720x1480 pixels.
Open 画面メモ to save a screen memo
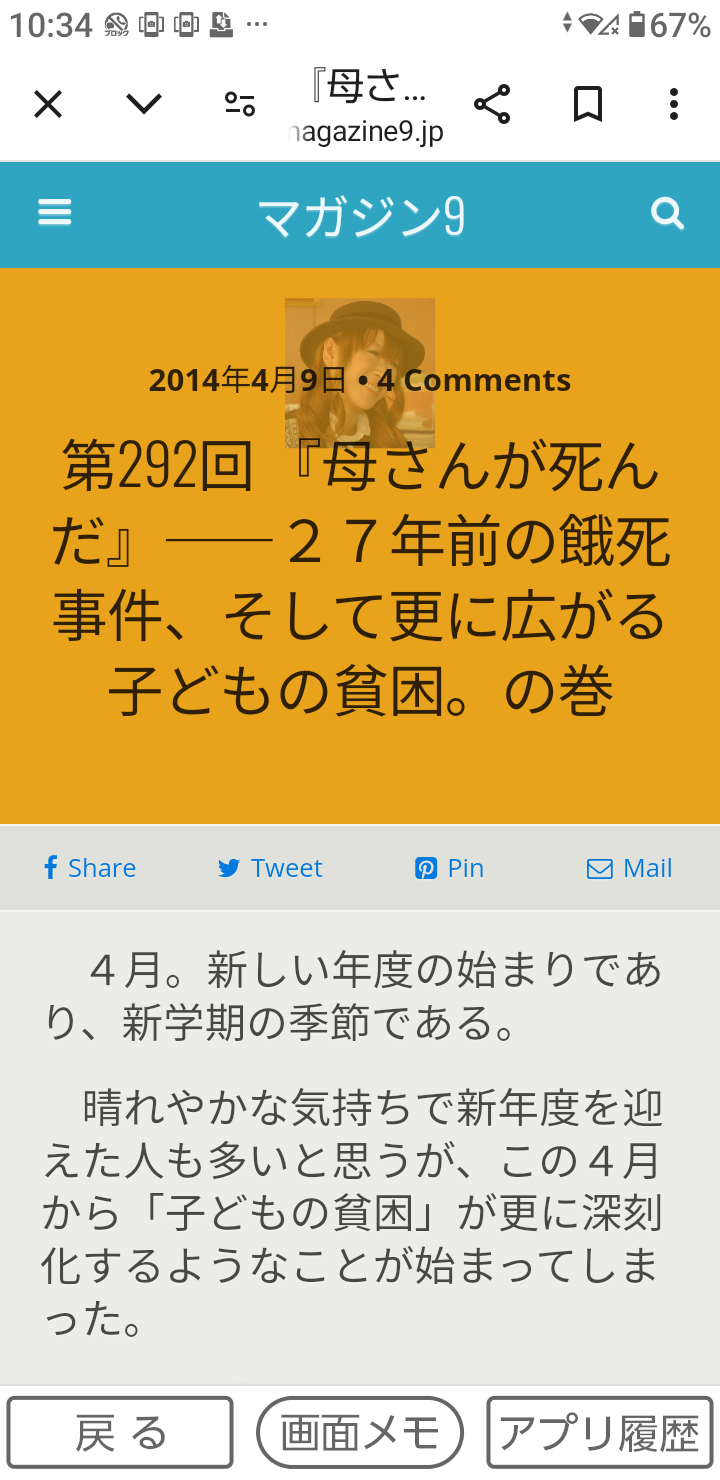click(x=359, y=1431)
